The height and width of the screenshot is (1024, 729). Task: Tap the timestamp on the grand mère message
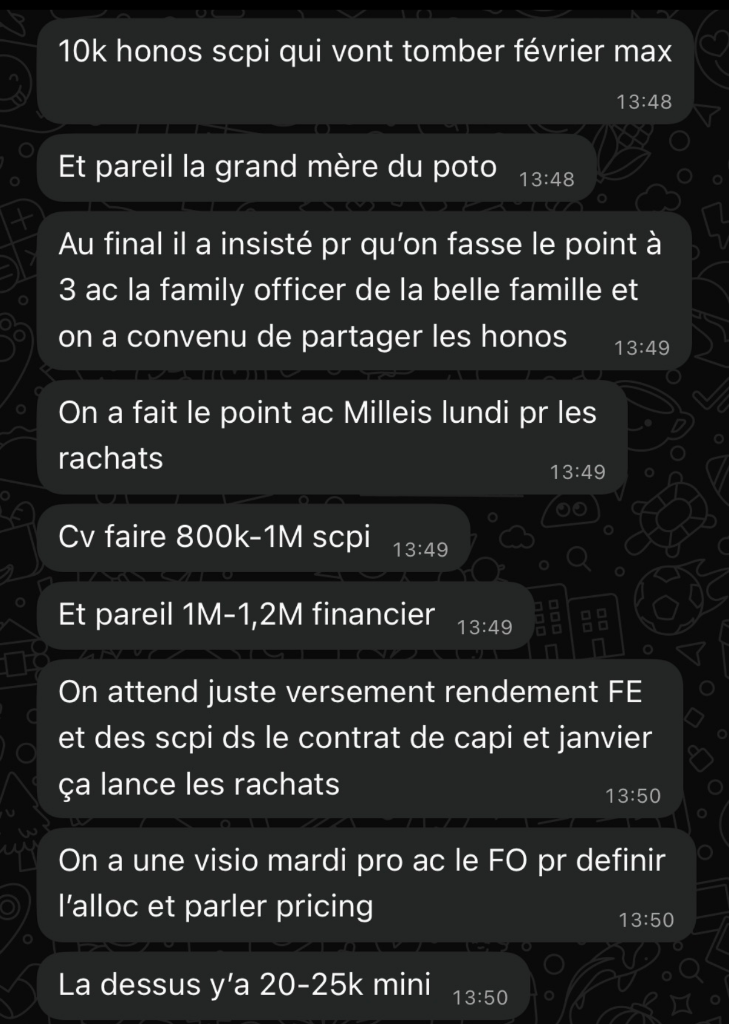[x=546, y=177]
